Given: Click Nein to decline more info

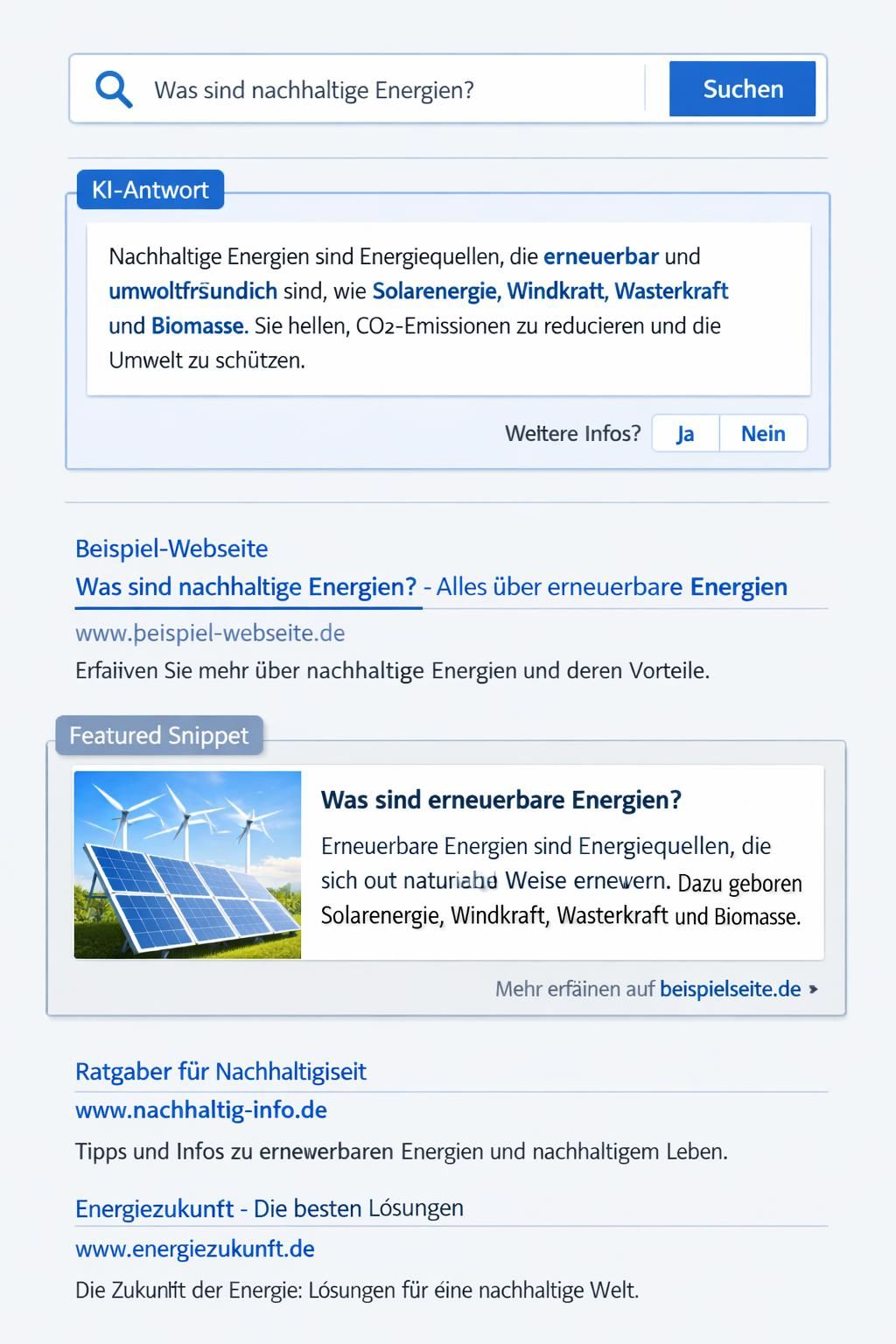Looking at the screenshot, I should (761, 433).
